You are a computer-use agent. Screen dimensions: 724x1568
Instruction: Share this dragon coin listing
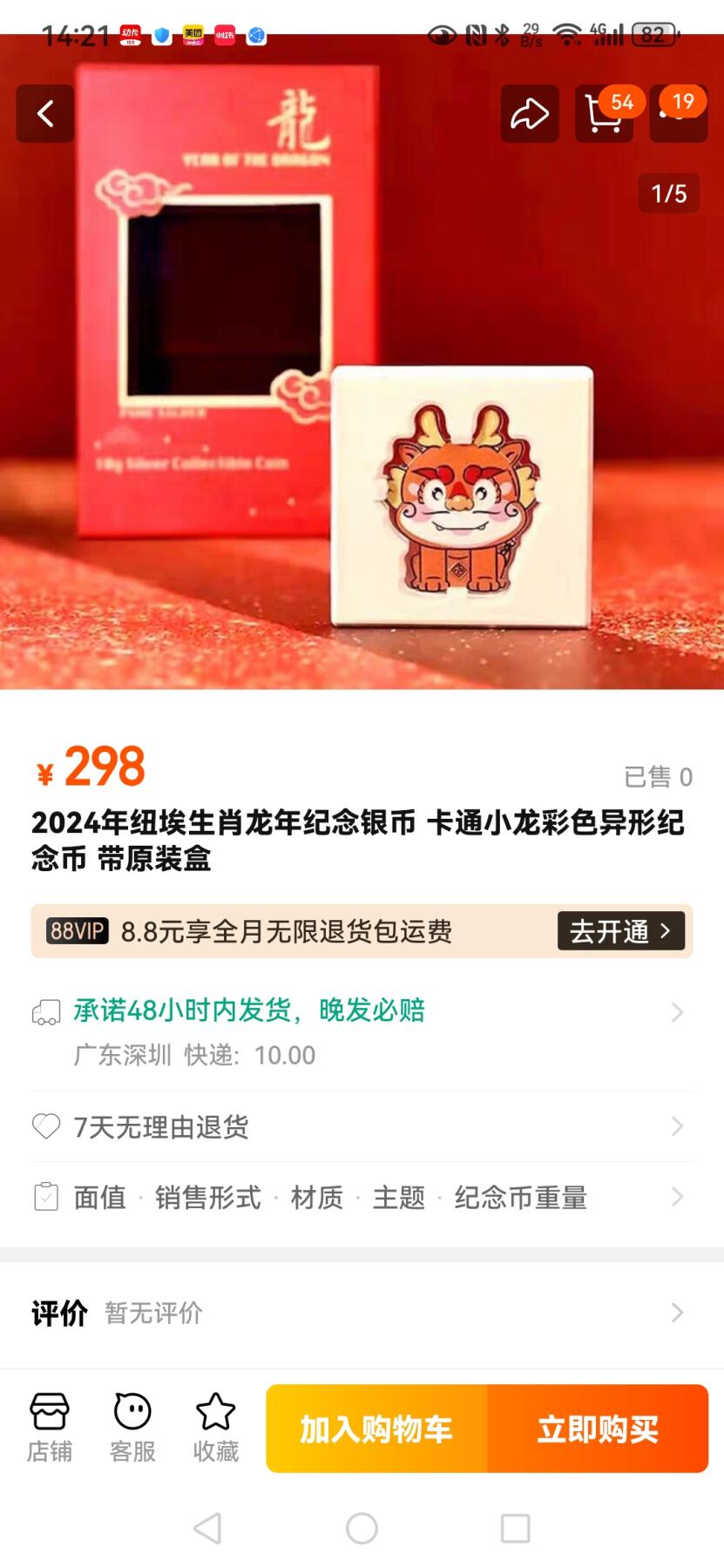[529, 113]
